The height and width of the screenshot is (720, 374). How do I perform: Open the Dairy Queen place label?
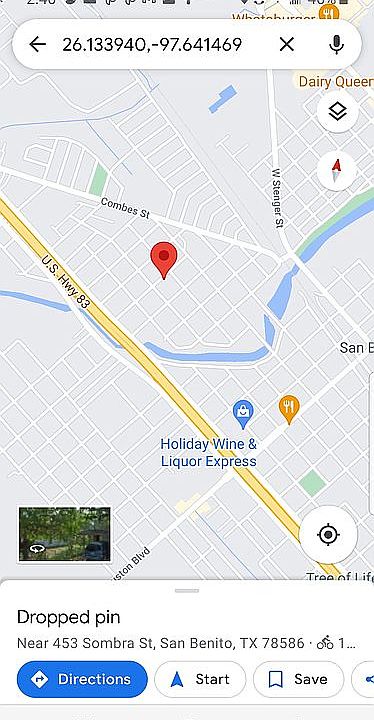point(336,82)
